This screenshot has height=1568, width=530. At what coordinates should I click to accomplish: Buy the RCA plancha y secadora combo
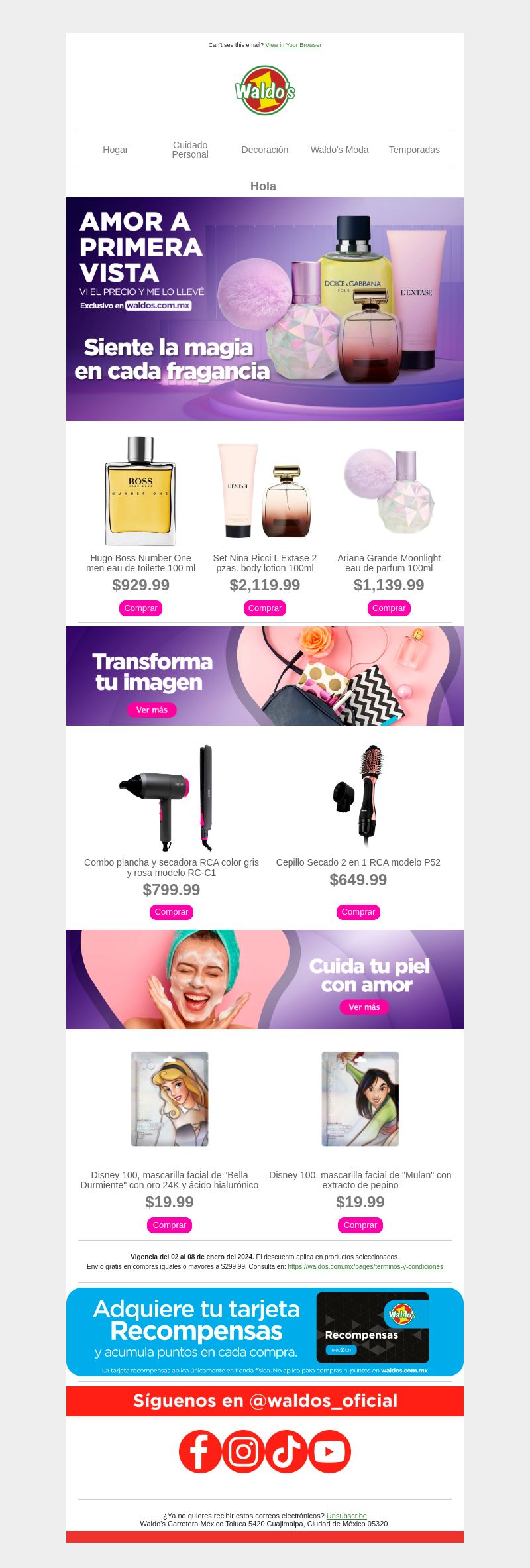click(172, 912)
